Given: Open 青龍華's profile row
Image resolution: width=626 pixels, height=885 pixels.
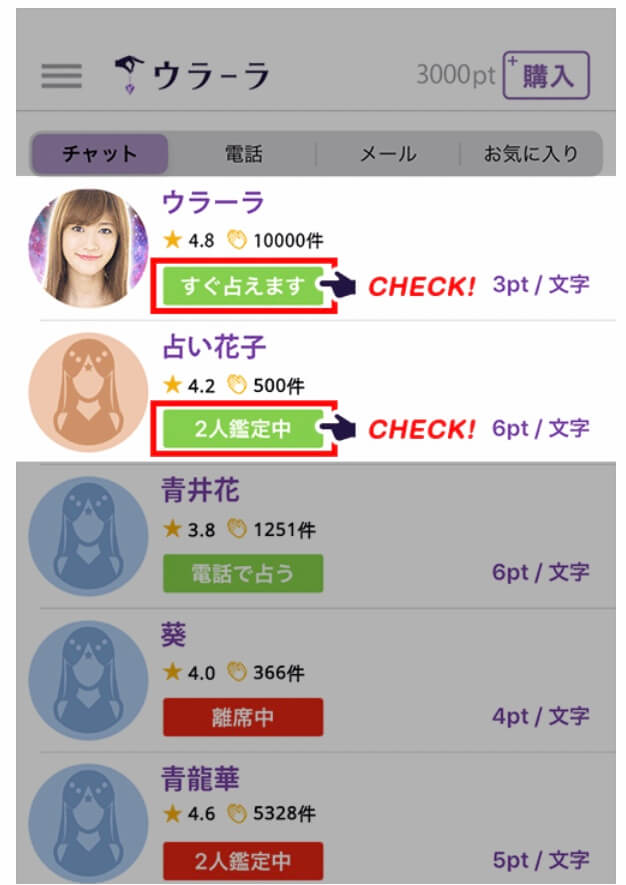Looking at the screenshot, I should tap(200, 779).
